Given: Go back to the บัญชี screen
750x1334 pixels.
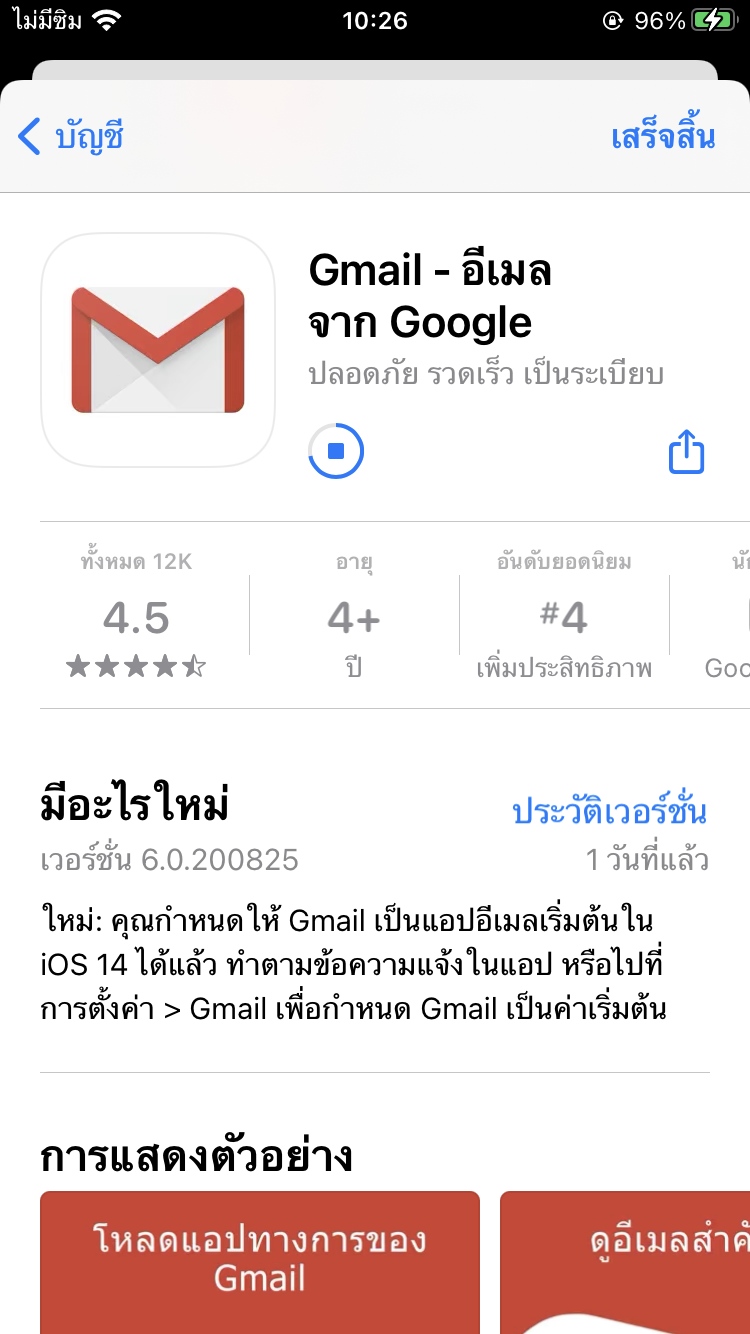Looking at the screenshot, I should (70, 136).
